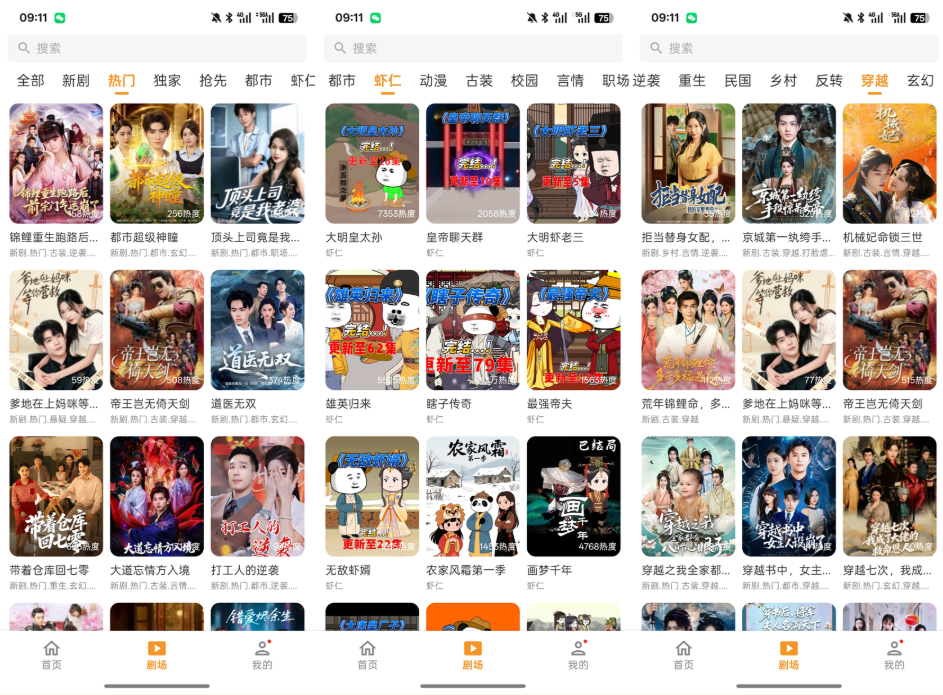Image resolution: width=943 pixels, height=695 pixels.
Task: View the drama 道医无双
Action: pyautogui.click(x=257, y=330)
